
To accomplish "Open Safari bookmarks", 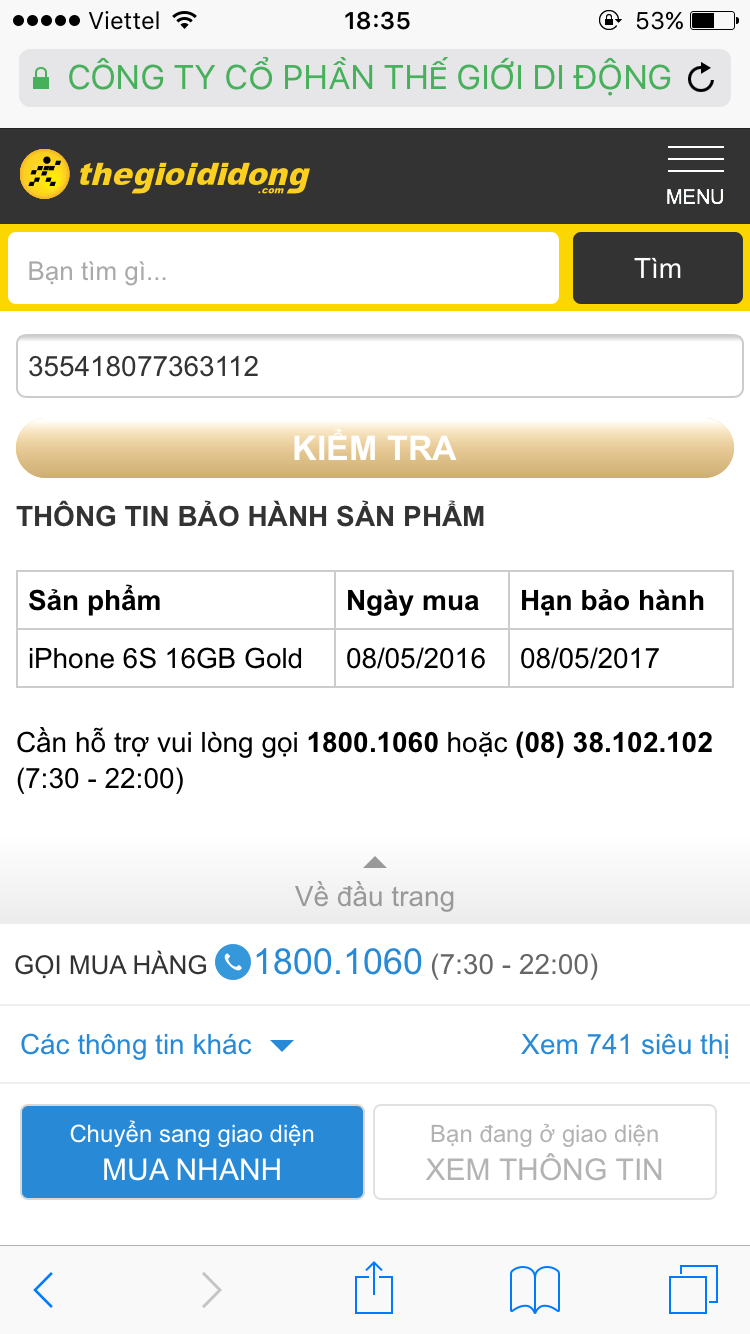I will pyautogui.click(x=534, y=1289).
